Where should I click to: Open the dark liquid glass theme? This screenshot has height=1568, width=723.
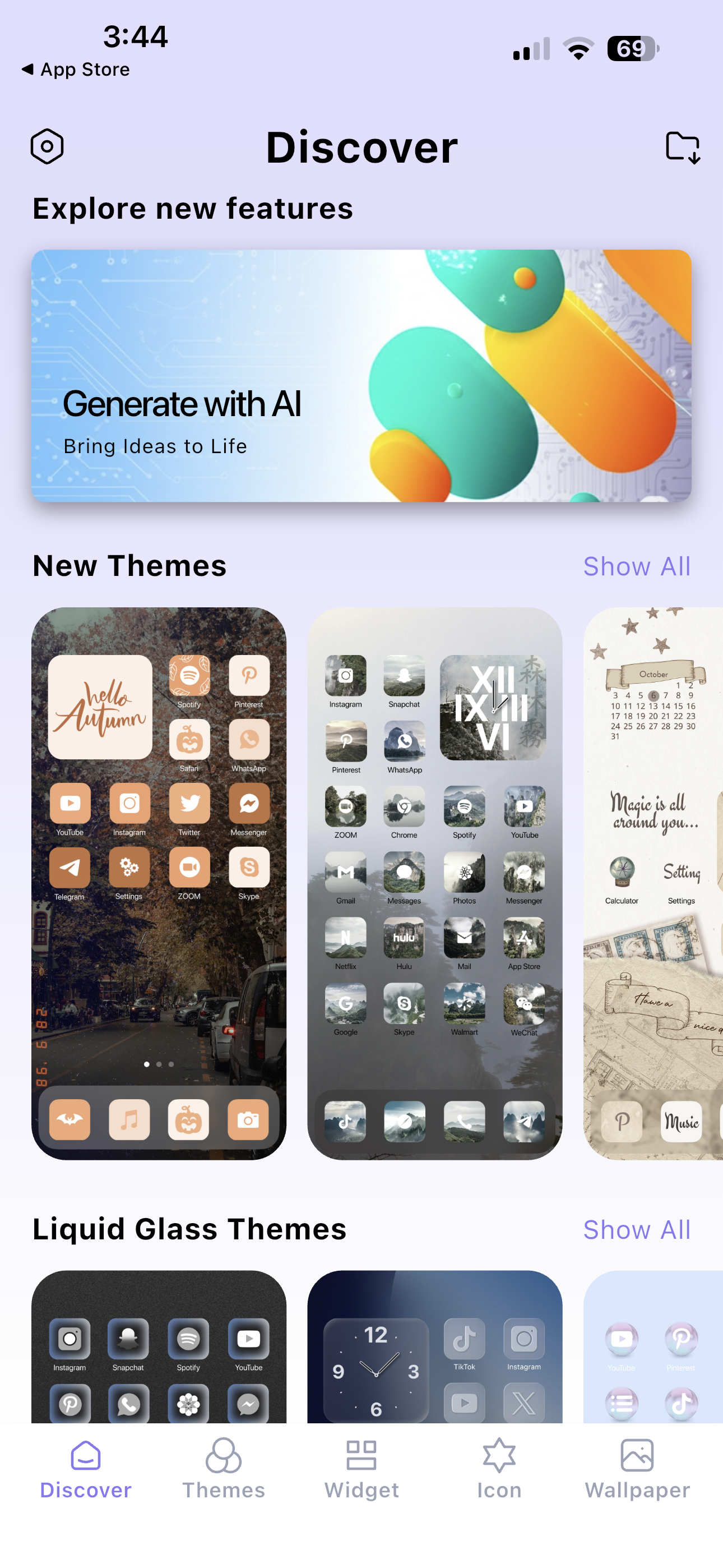(x=159, y=1346)
